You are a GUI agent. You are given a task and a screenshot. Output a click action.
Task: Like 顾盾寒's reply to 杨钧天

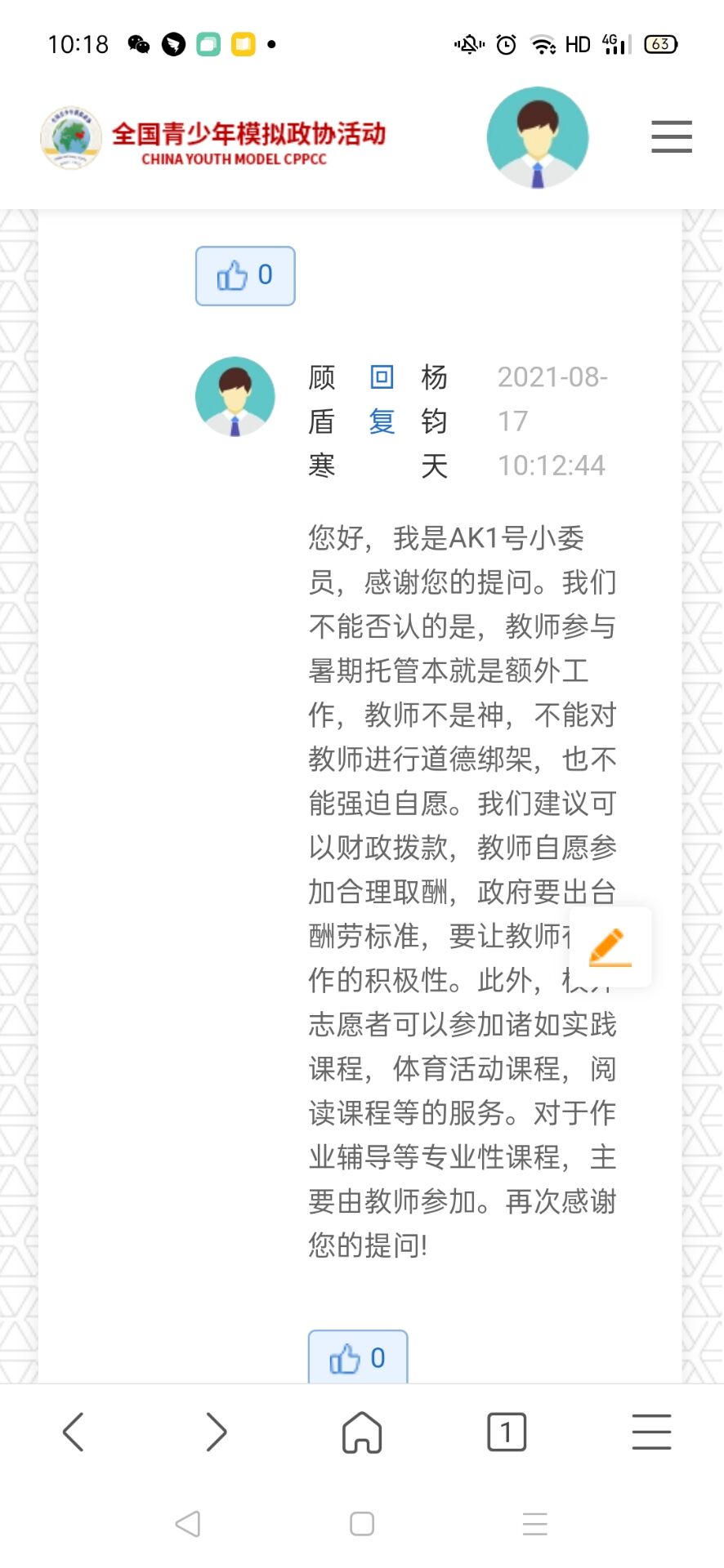[357, 1358]
